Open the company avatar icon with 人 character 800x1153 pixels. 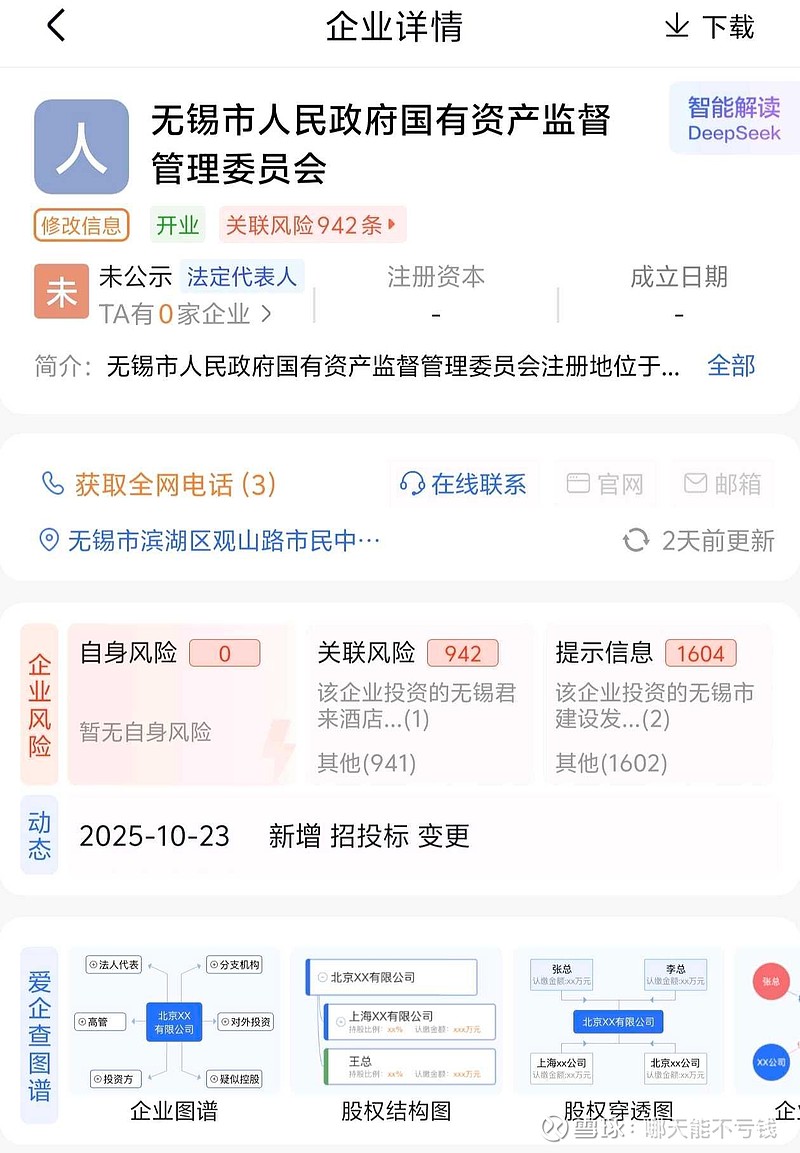point(81,146)
